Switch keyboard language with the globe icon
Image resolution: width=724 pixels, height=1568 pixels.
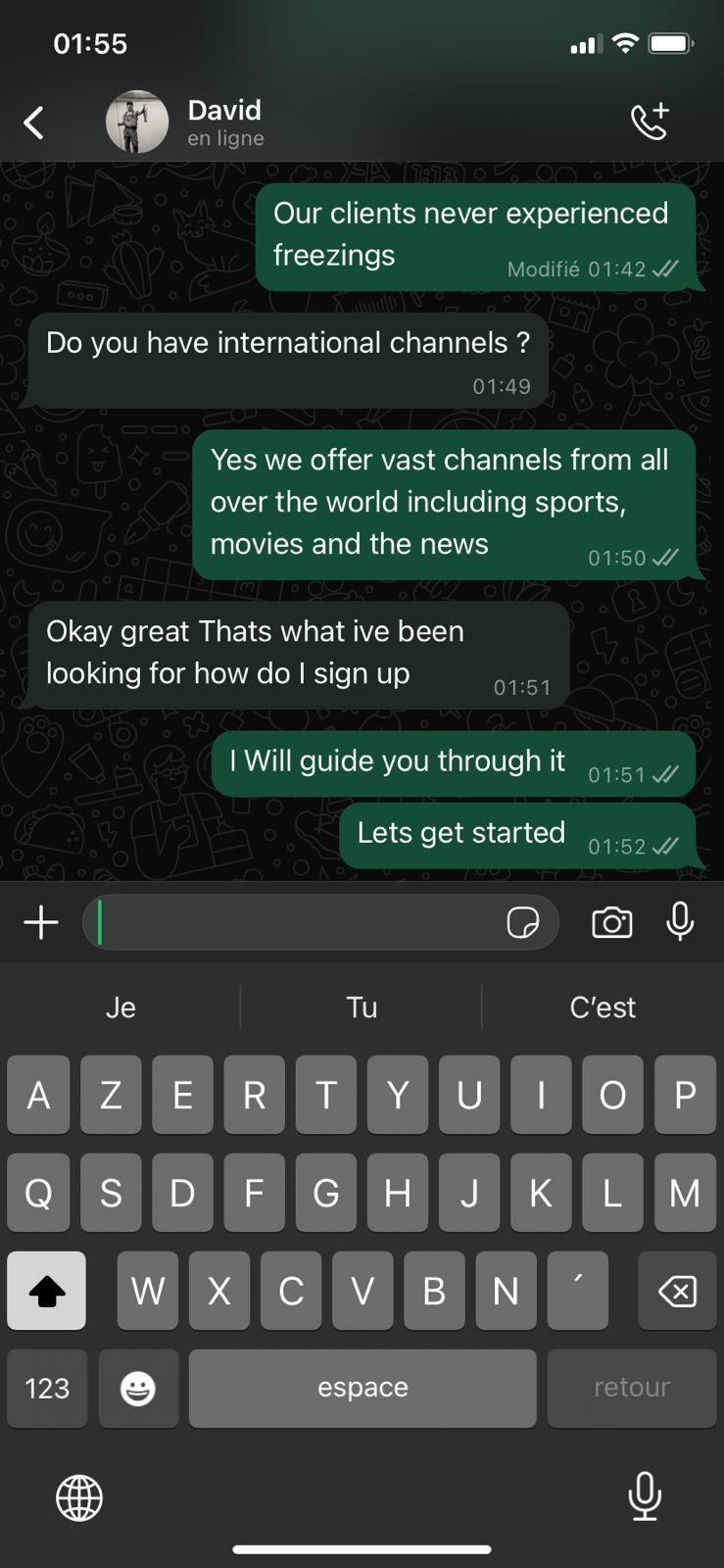(x=78, y=1496)
